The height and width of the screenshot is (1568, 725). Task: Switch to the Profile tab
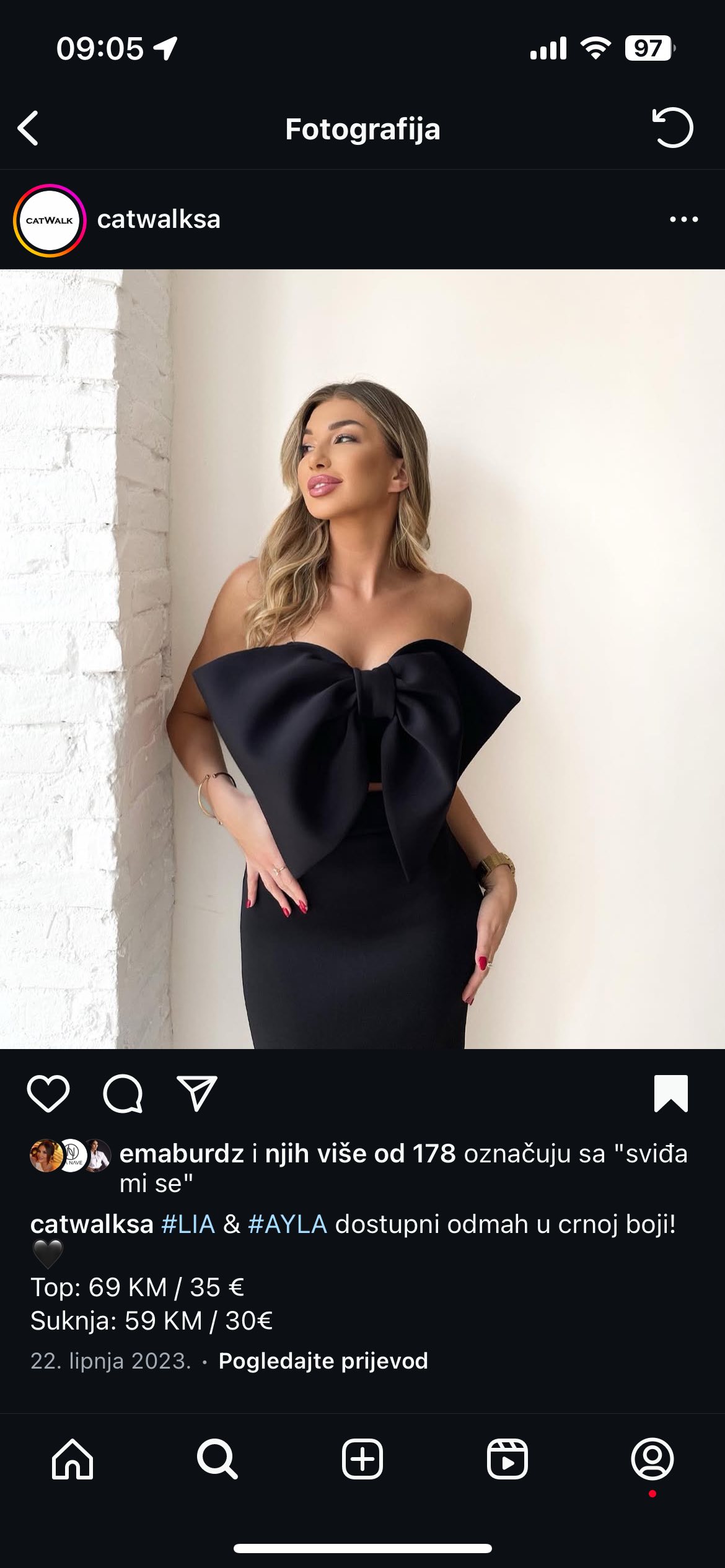click(652, 1459)
